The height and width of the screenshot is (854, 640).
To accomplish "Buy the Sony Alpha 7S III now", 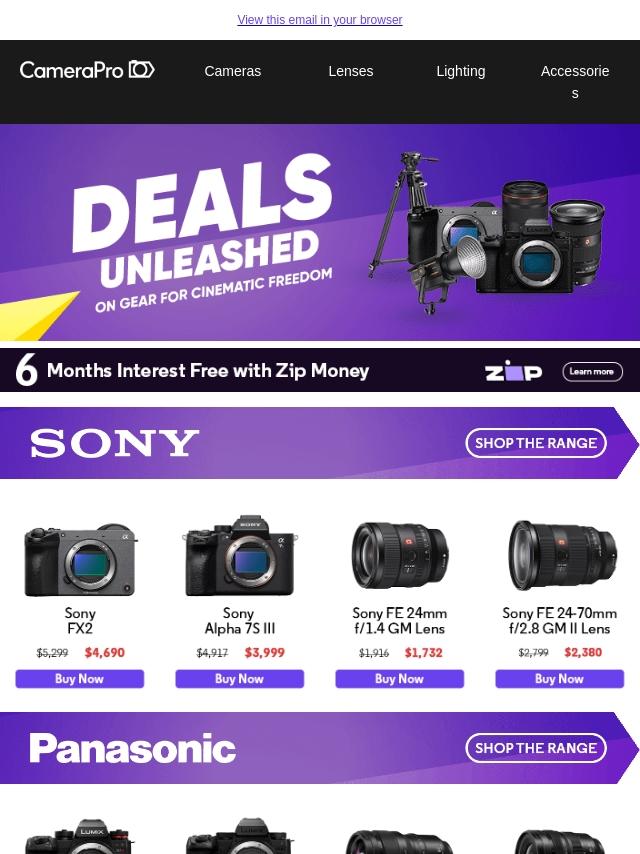I will pyautogui.click(x=240, y=679).
